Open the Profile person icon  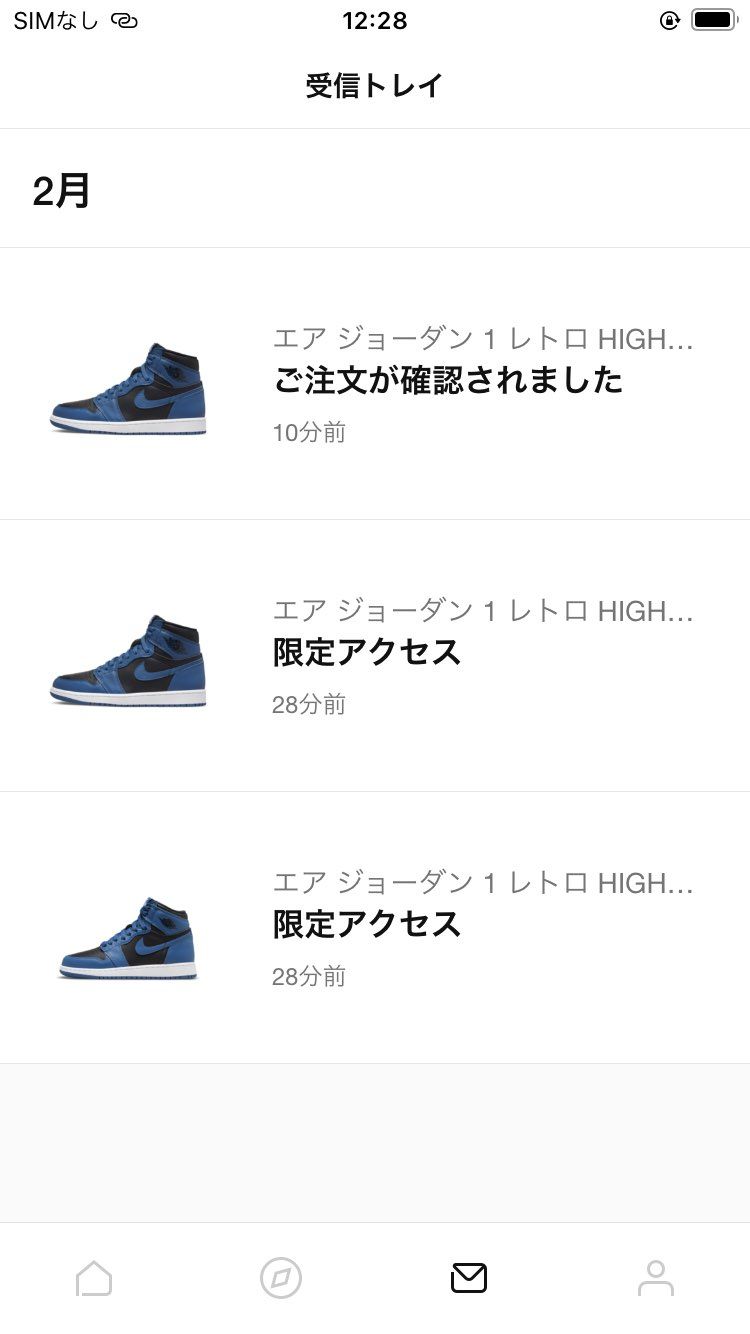coord(656,1277)
